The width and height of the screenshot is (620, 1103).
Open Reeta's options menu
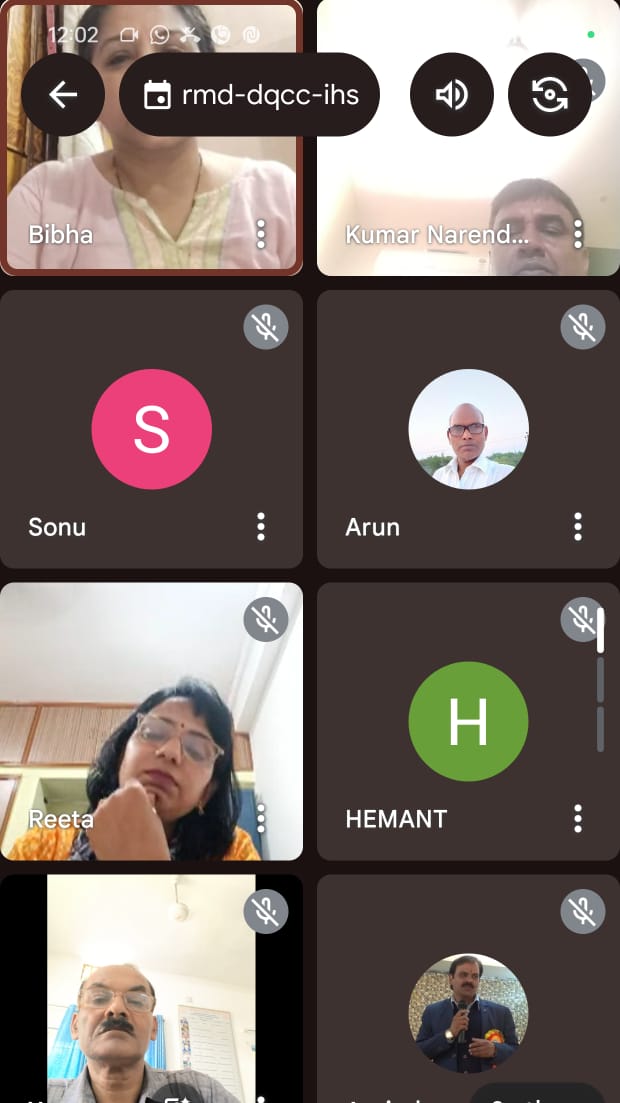pyautogui.click(x=261, y=818)
